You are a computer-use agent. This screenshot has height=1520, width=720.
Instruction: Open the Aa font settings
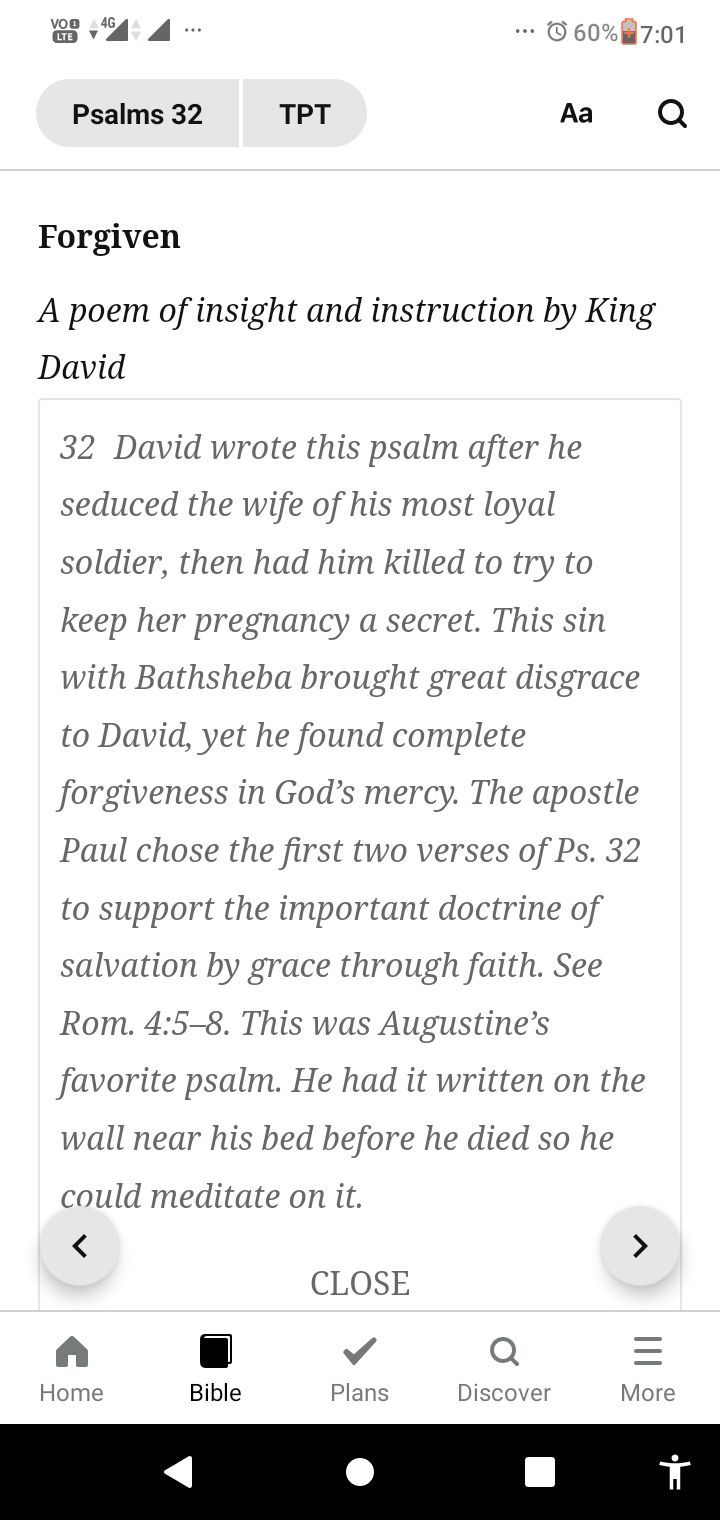click(x=576, y=114)
